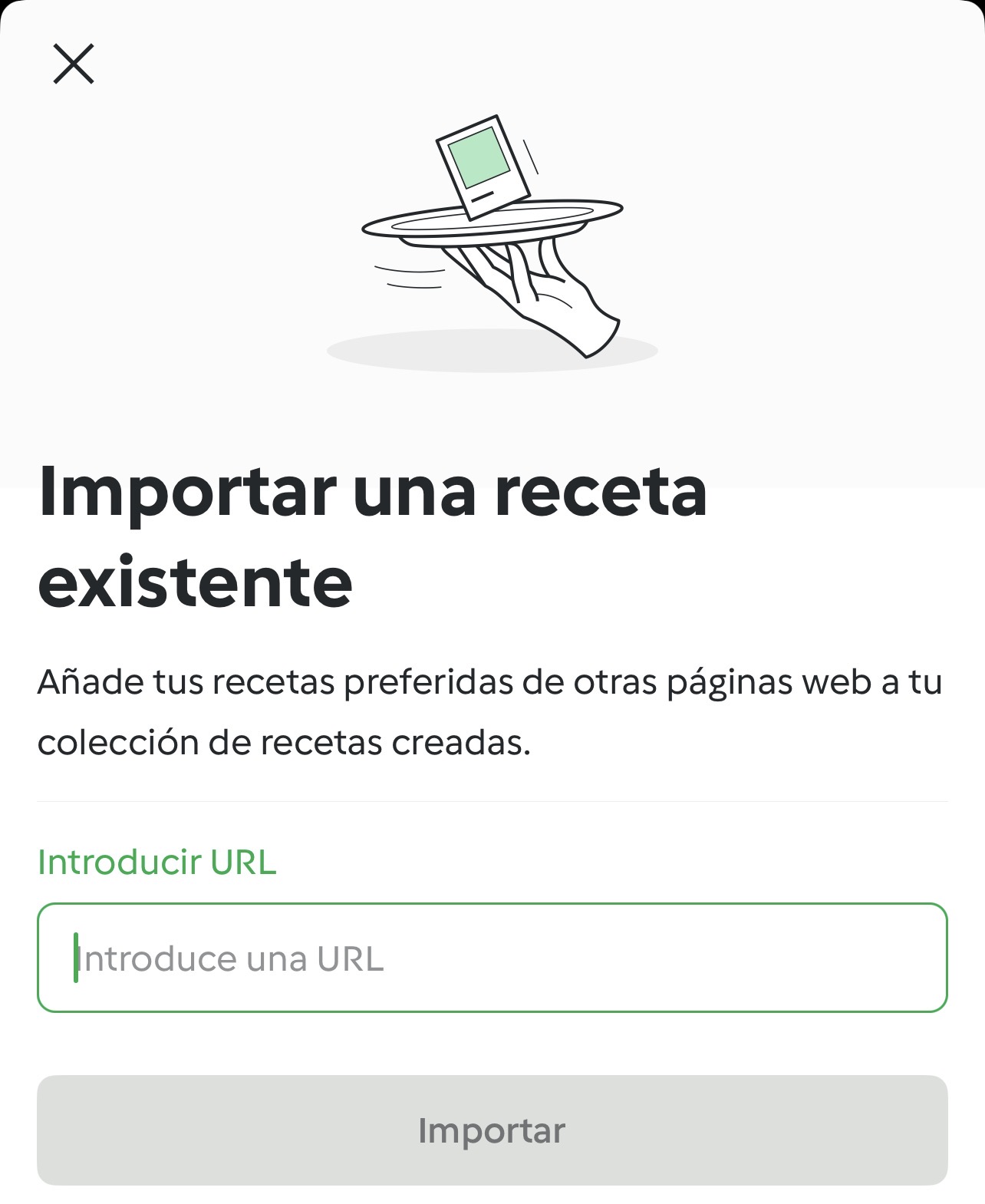Image resolution: width=985 pixels, height=1204 pixels.
Task: Close the import recipe dialog
Action: (x=74, y=64)
